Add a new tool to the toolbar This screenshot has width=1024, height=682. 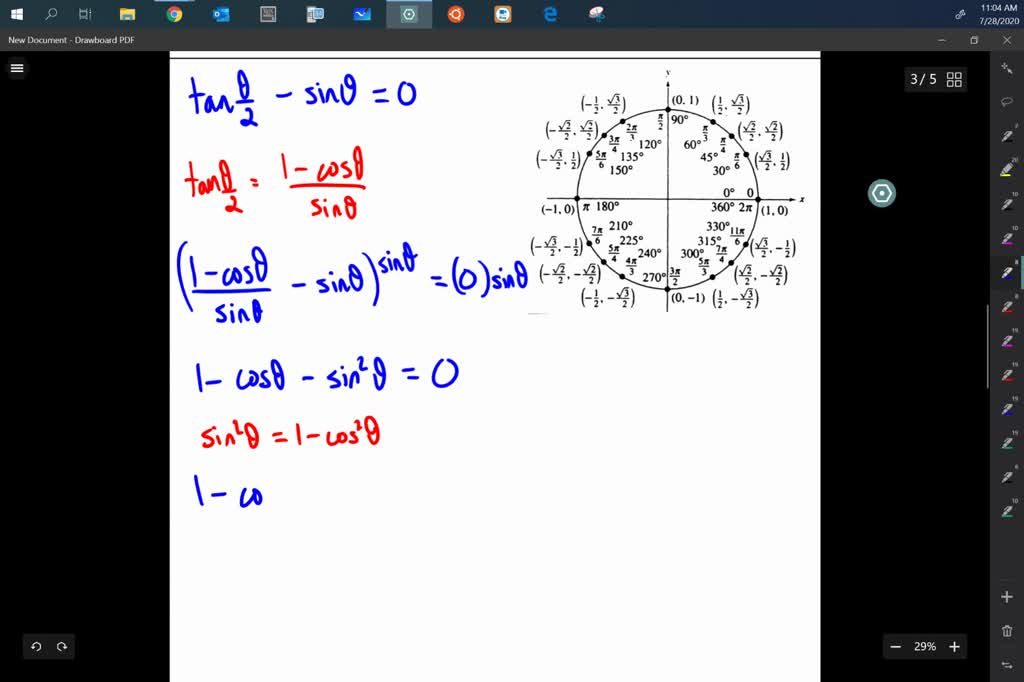pyautogui.click(x=1007, y=597)
